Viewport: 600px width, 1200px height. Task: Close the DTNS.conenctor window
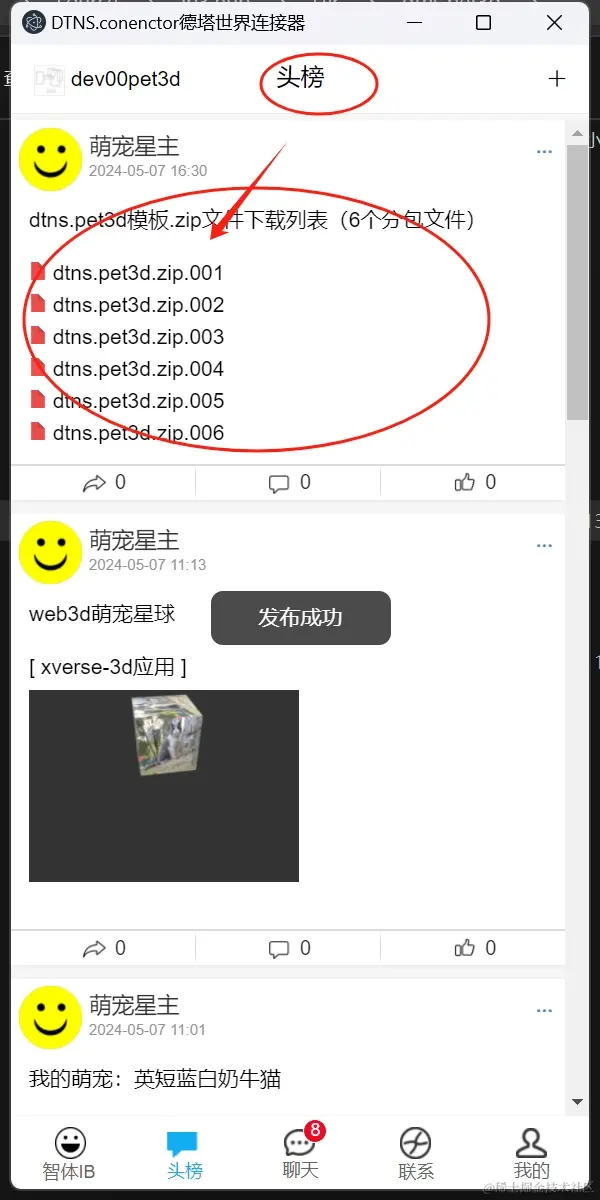[554, 22]
